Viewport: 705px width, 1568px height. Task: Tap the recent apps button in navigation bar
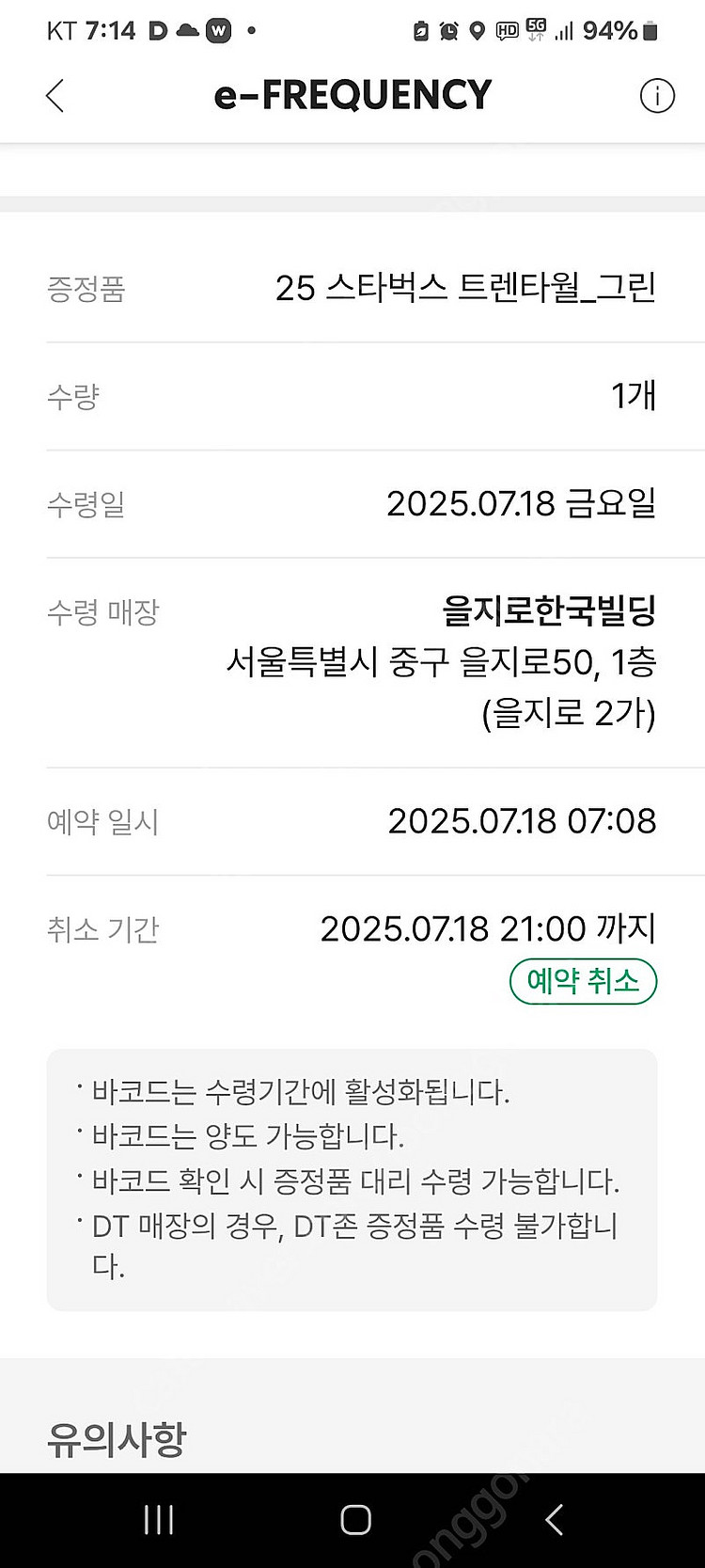click(x=160, y=1518)
